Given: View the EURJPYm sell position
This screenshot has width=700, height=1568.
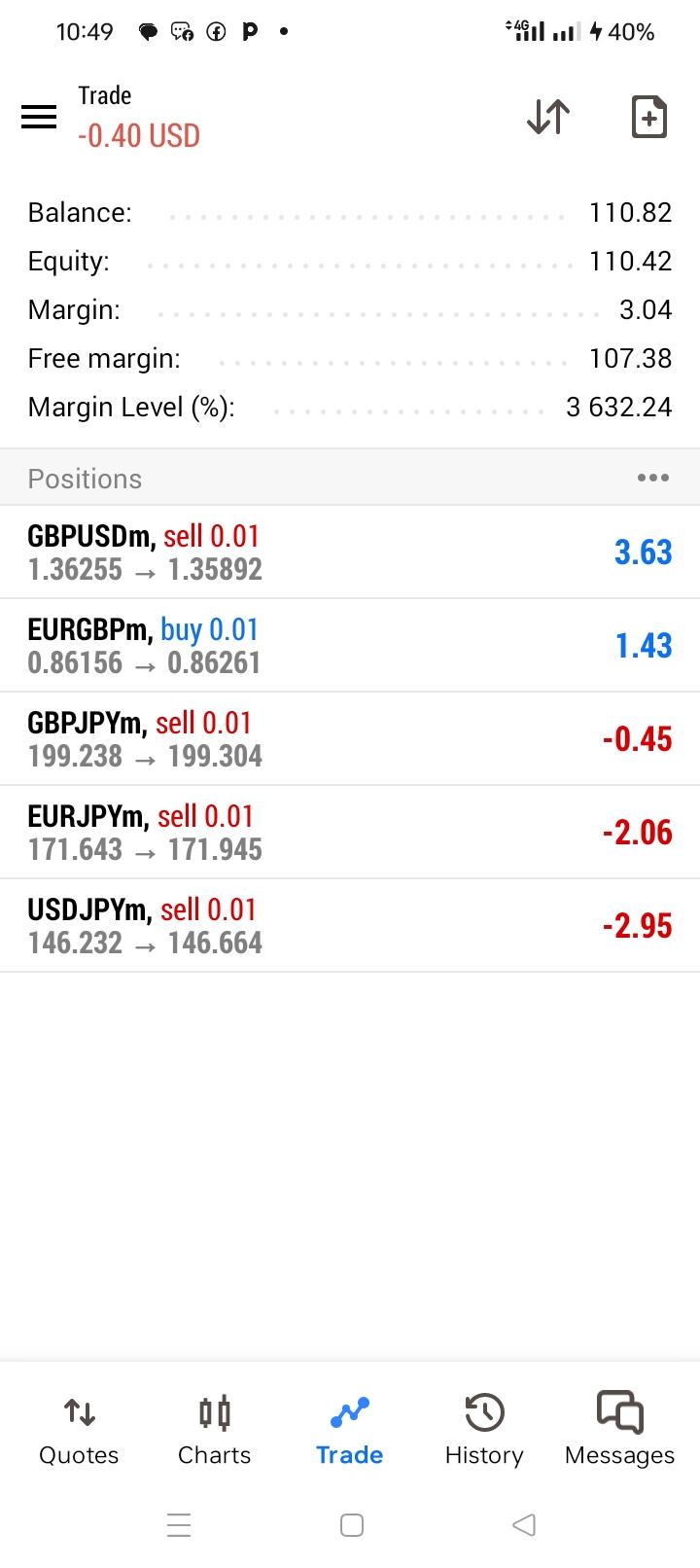Looking at the screenshot, I should tap(350, 832).
